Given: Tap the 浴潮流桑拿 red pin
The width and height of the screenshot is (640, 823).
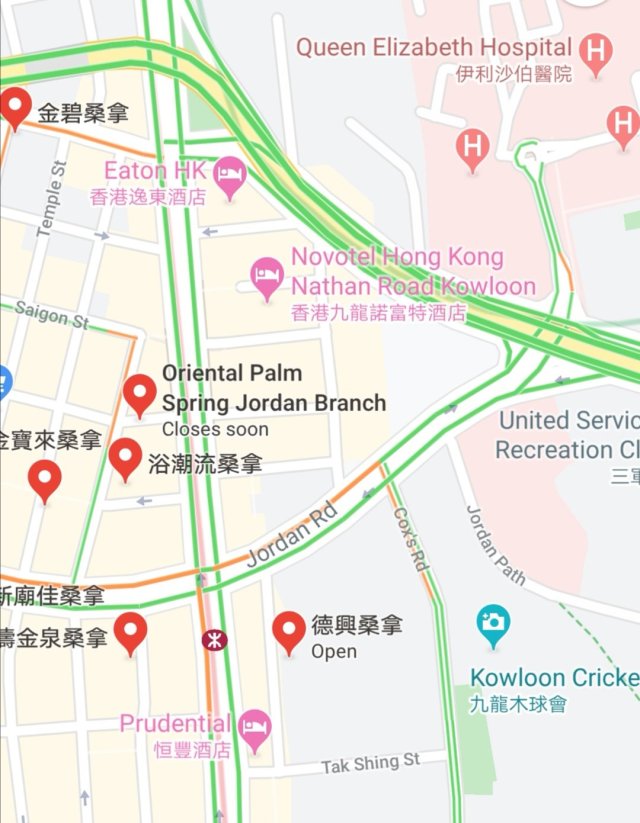Looking at the screenshot, I should click(x=125, y=457).
